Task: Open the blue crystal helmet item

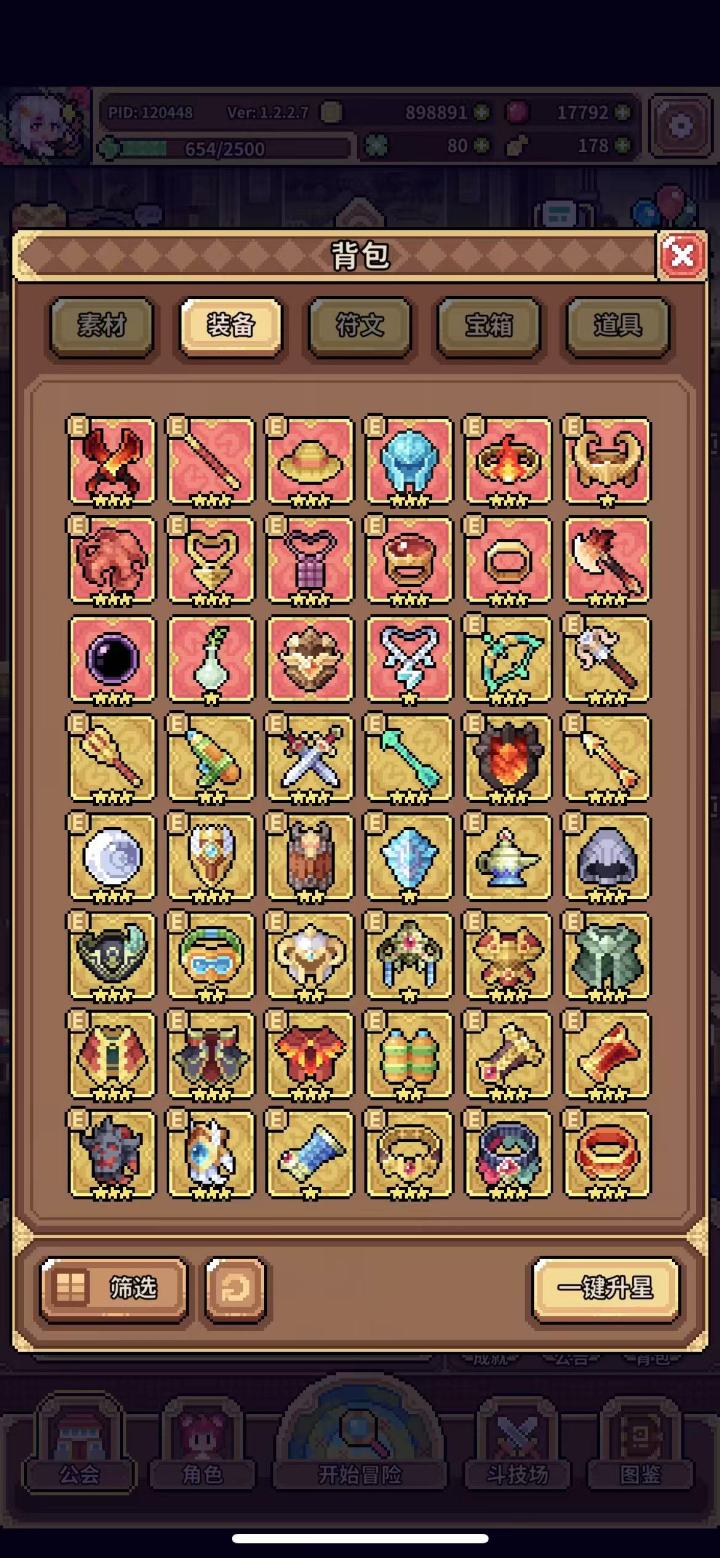Action: [409, 461]
